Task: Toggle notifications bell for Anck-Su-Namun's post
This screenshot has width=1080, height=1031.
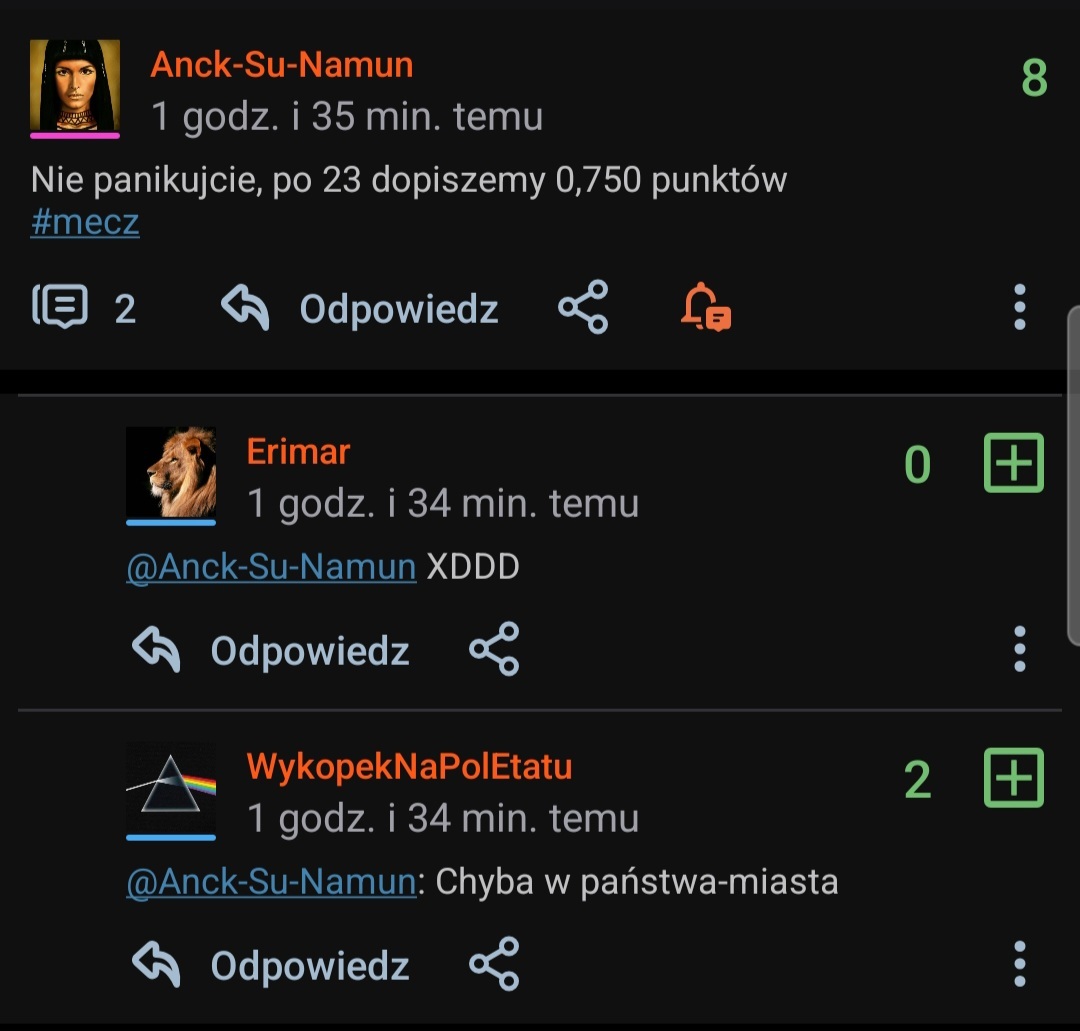Action: pyautogui.click(x=705, y=307)
